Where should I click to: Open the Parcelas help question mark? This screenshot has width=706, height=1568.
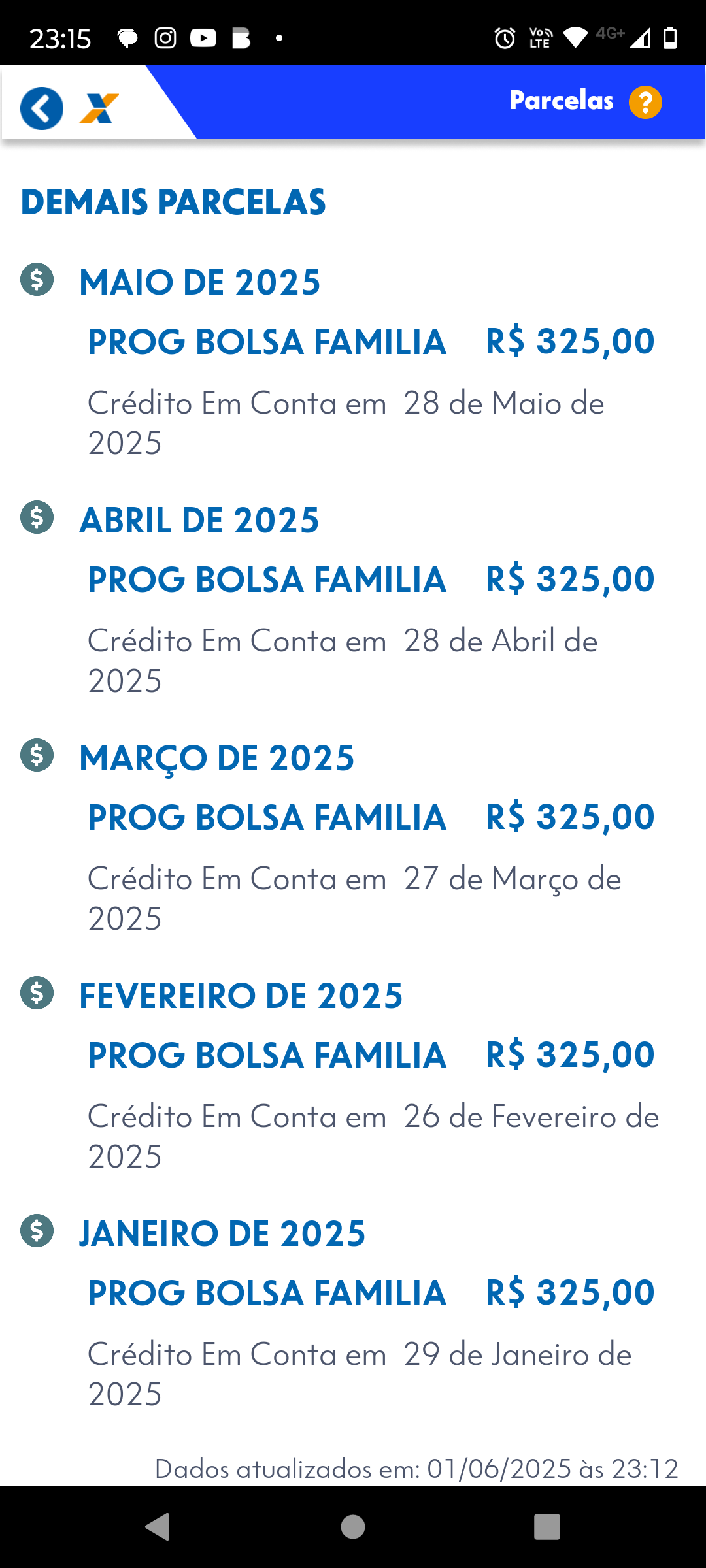coord(645,103)
